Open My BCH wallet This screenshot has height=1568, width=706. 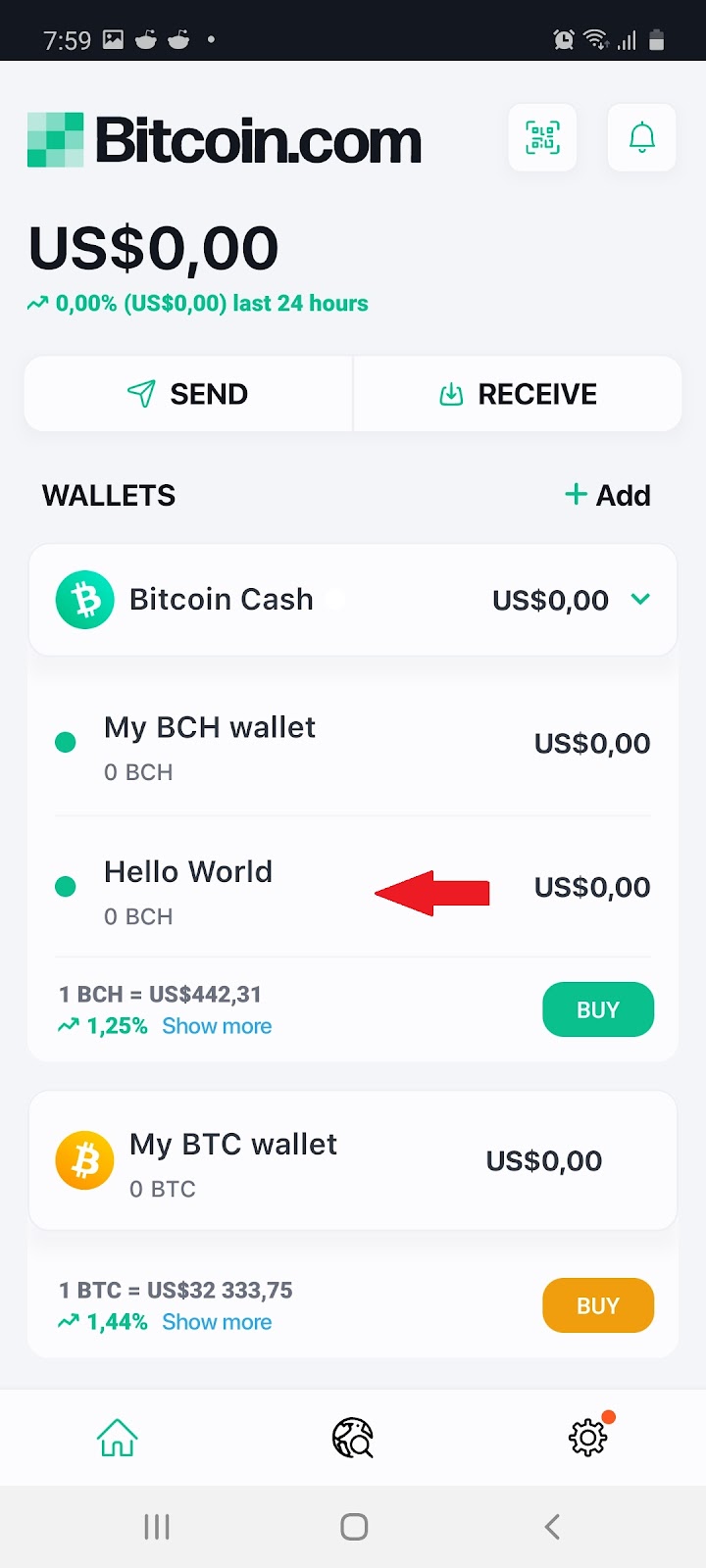pos(209,747)
